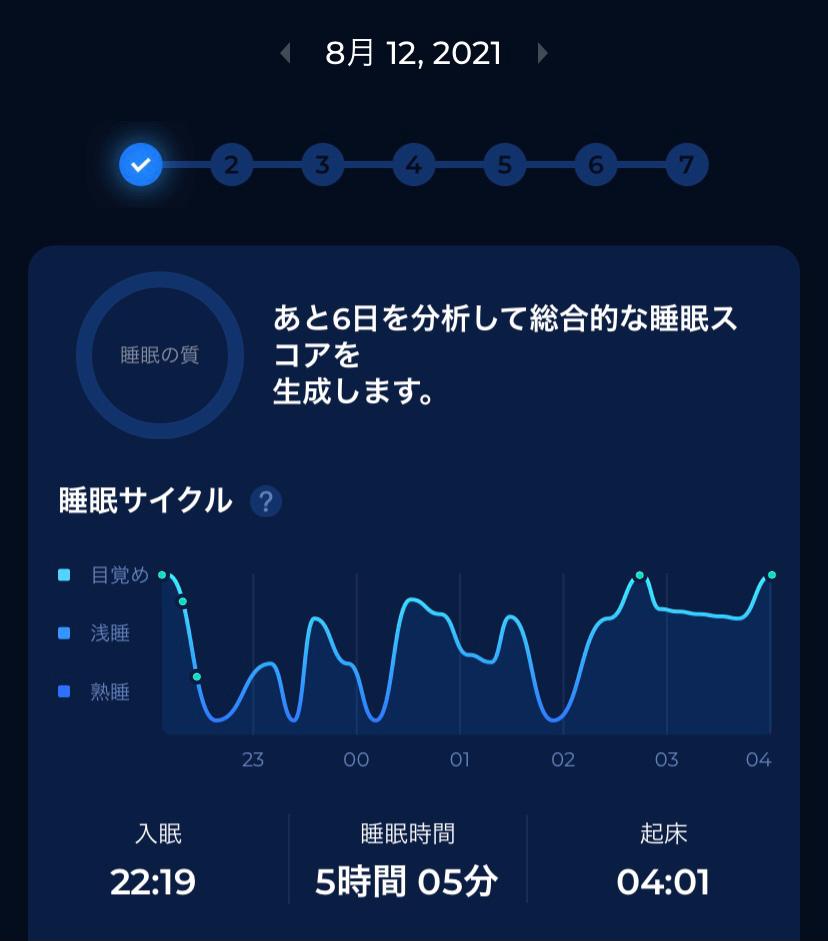This screenshot has height=941, width=828.
Task: Select the checked day one step
Action: pyautogui.click(x=141, y=165)
